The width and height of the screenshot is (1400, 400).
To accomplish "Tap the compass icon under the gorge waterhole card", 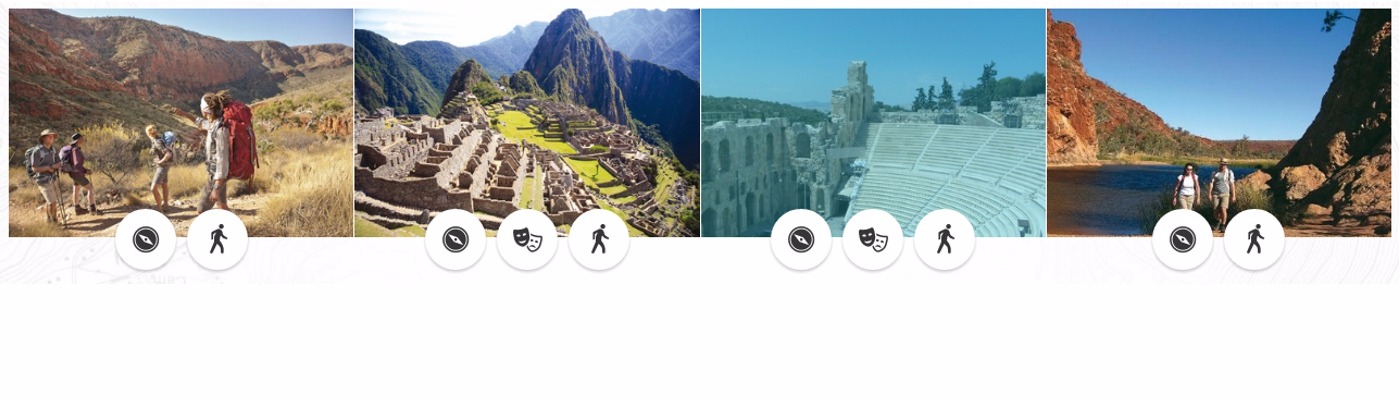I will [x=1182, y=240].
